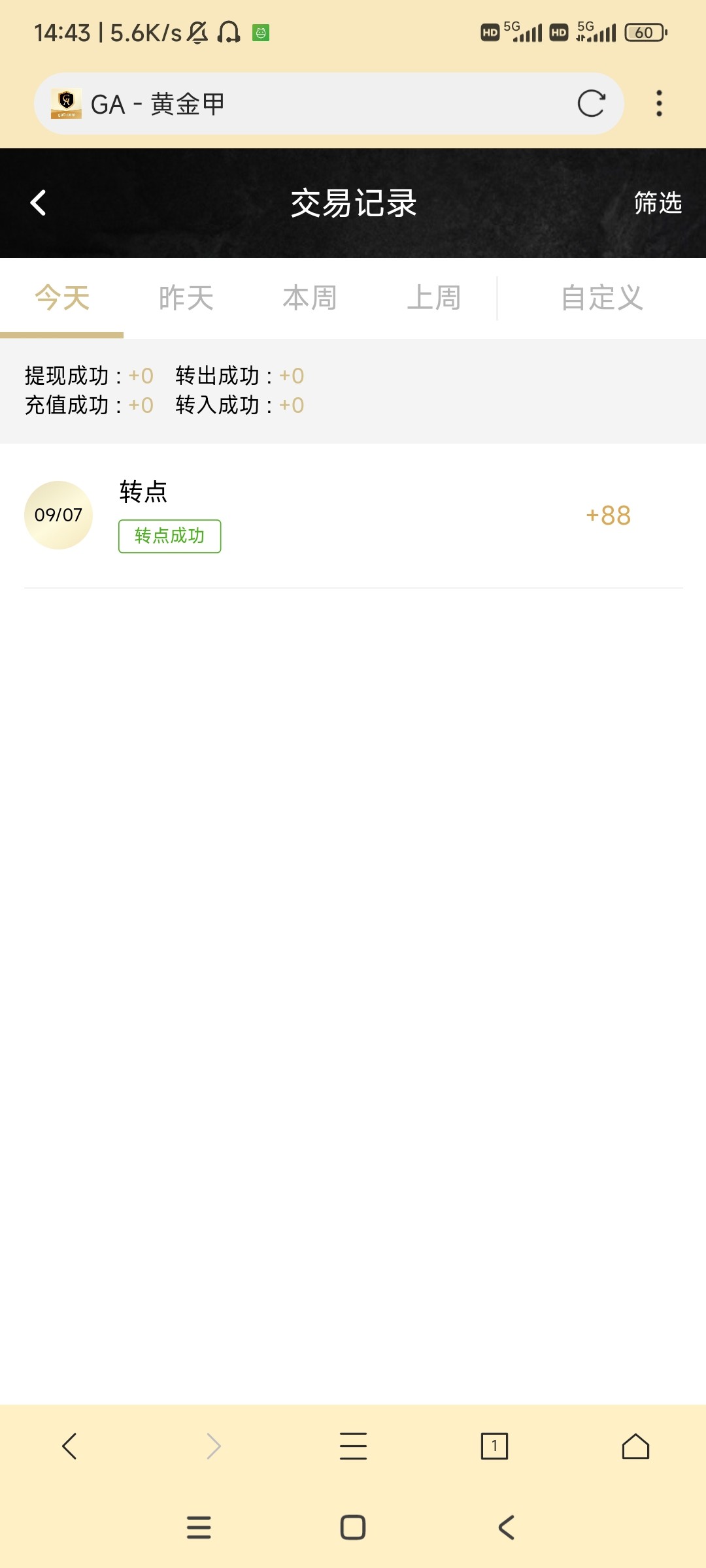Select the 本周 tab
Image resolution: width=706 pixels, height=1568 pixels.
(309, 298)
